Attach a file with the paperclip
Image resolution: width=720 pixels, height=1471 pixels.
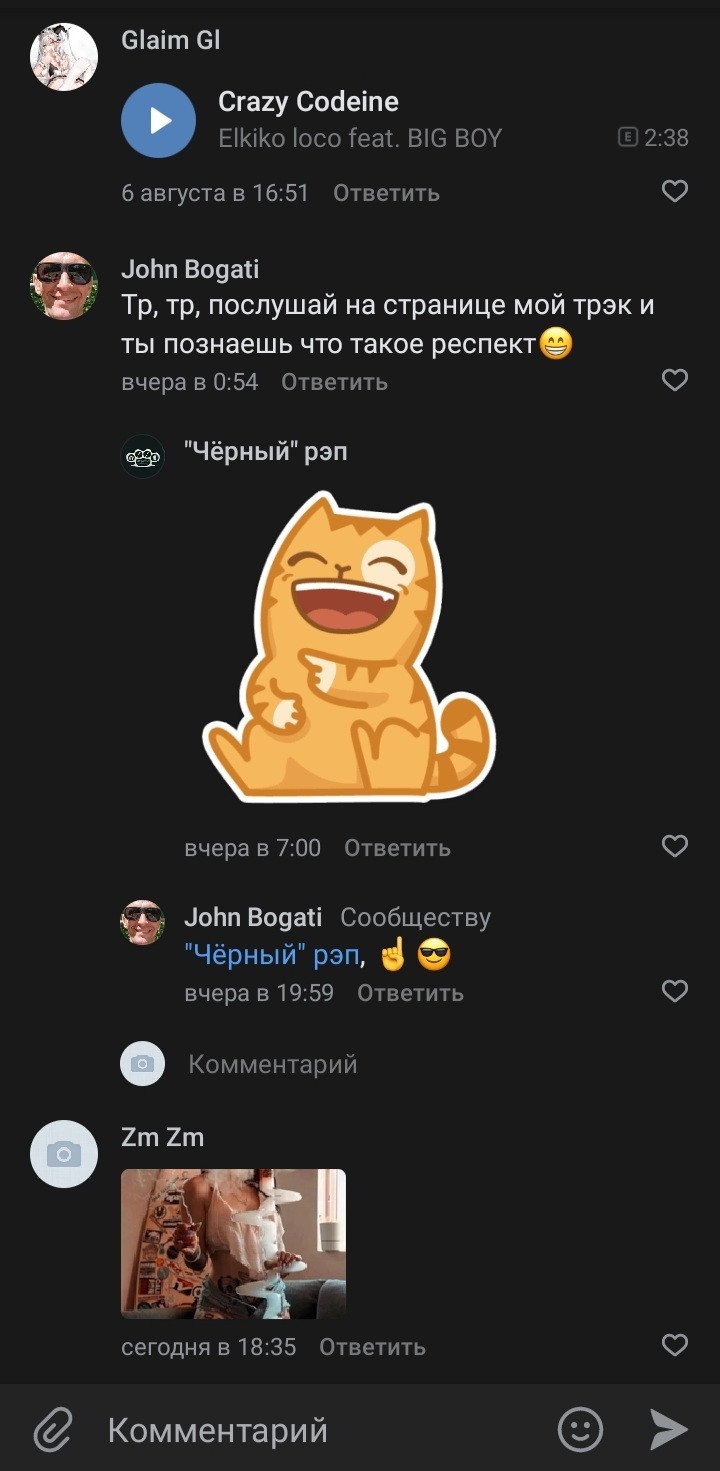pyautogui.click(x=52, y=1429)
